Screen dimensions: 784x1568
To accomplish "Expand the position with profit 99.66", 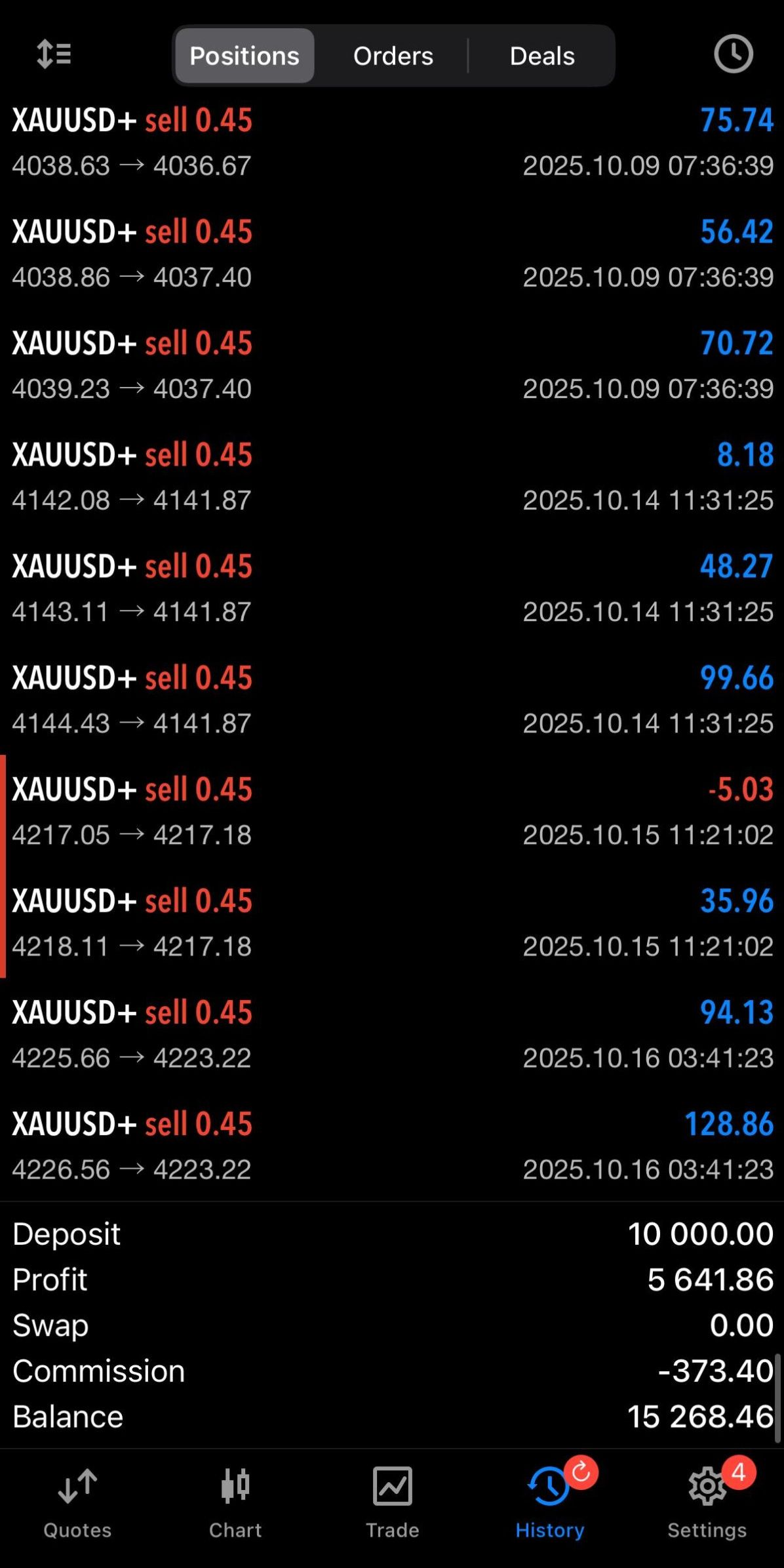I will pos(392,699).
